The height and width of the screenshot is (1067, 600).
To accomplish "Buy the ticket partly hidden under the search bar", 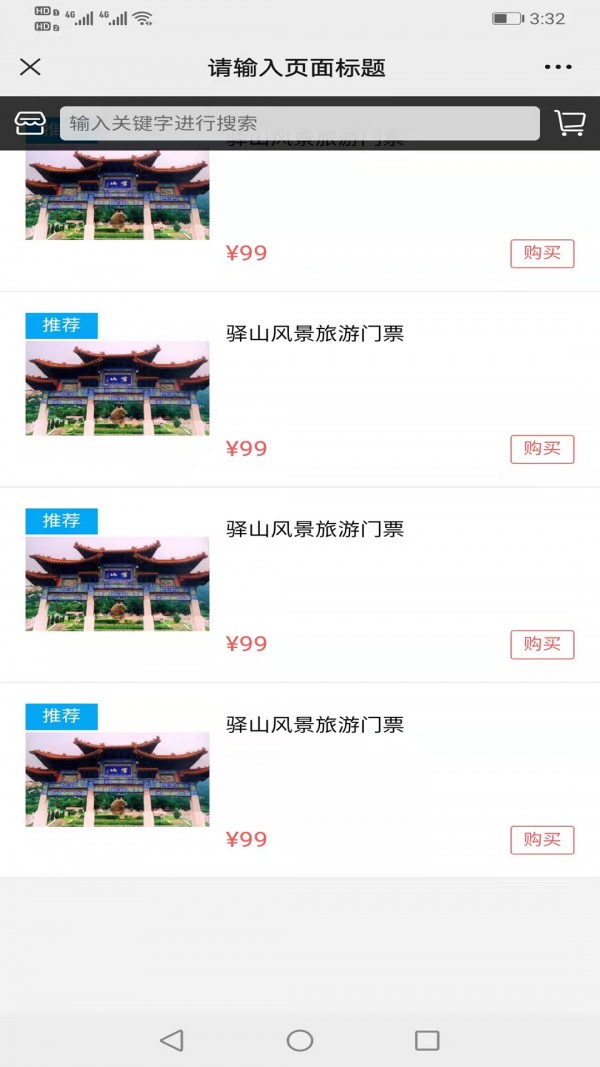I will [x=542, y=253].
